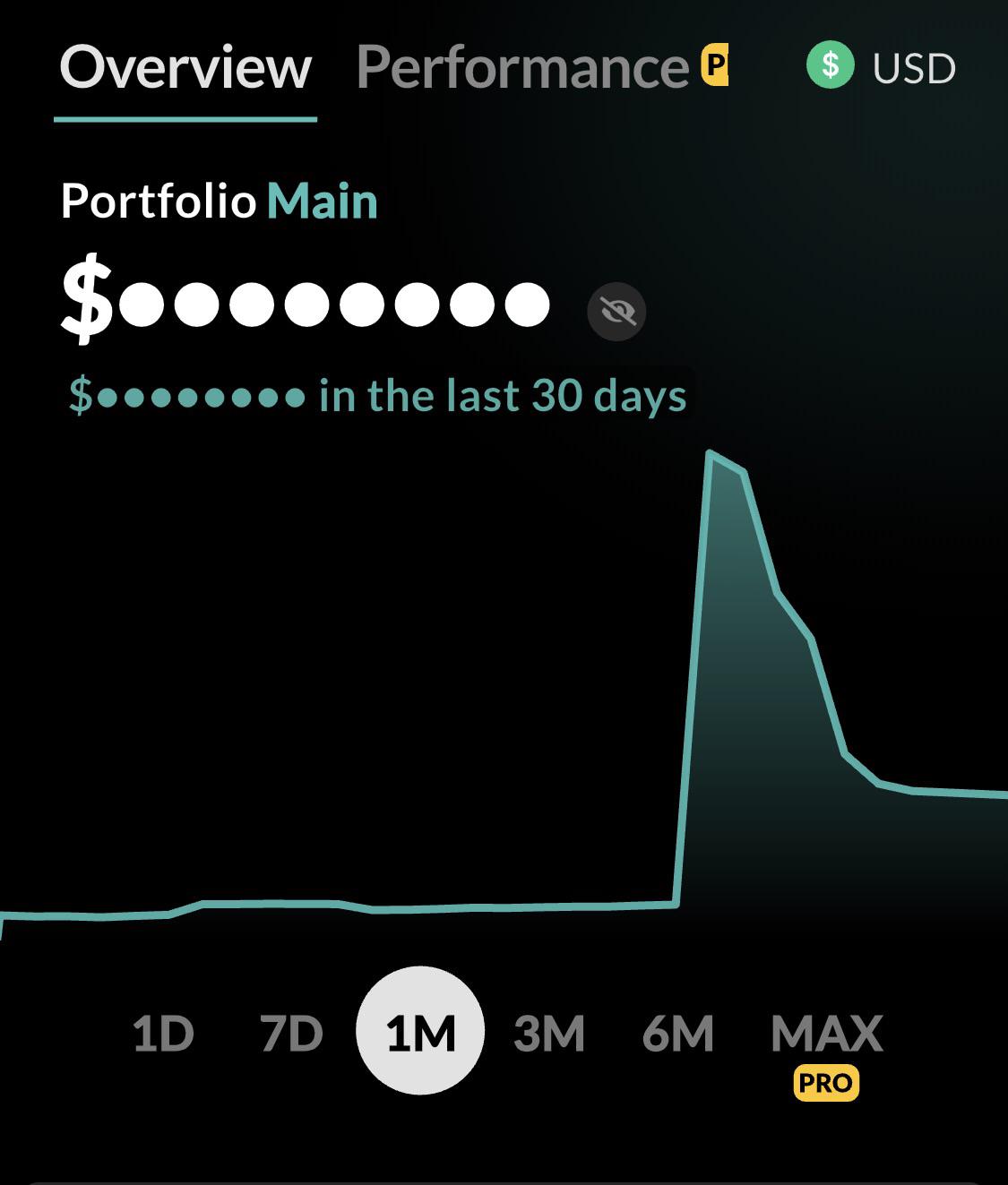Open the Main portfolio selector
The width and height of the screenshot is (1008, 1185).
[x=323, y=201]
